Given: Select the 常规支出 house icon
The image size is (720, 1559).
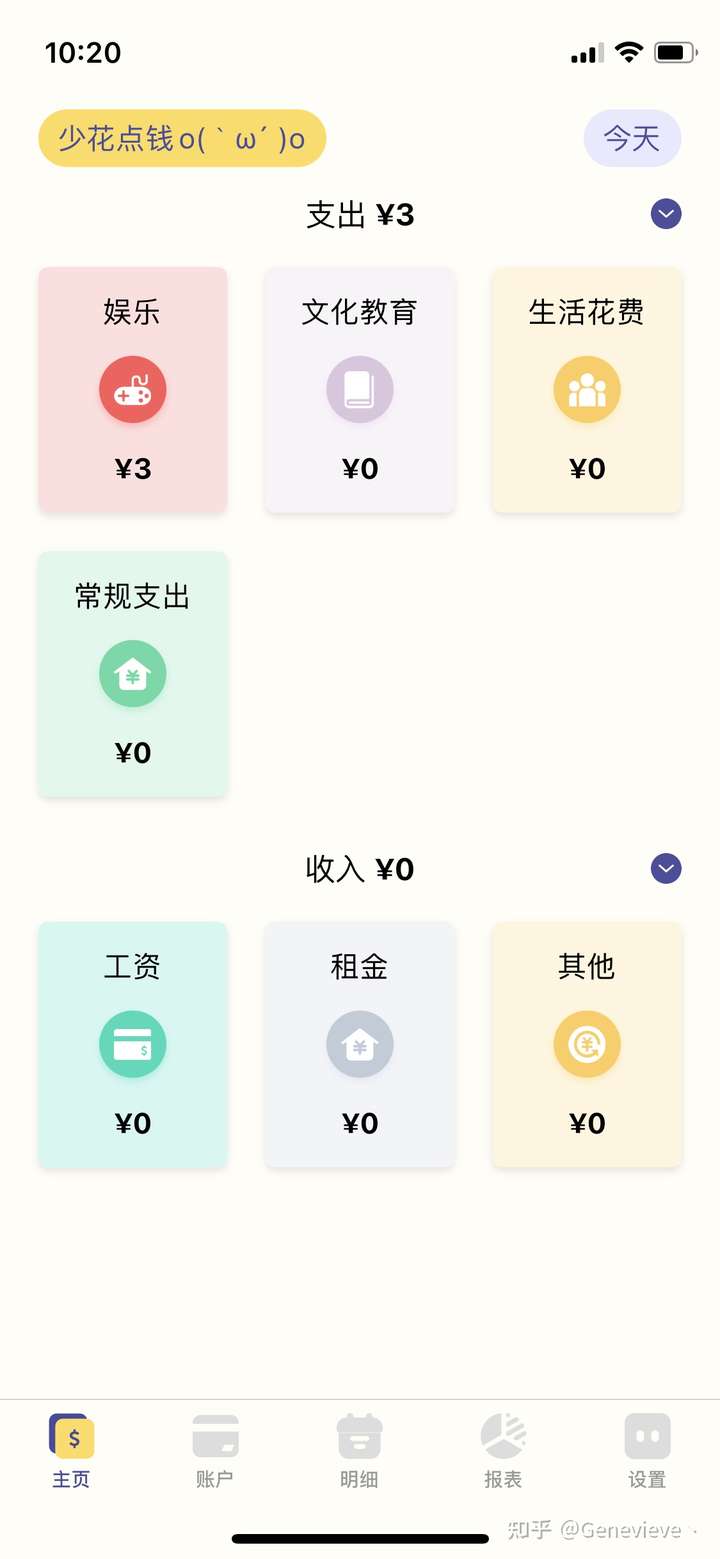Looking at the screenshot, I should 133,673.
